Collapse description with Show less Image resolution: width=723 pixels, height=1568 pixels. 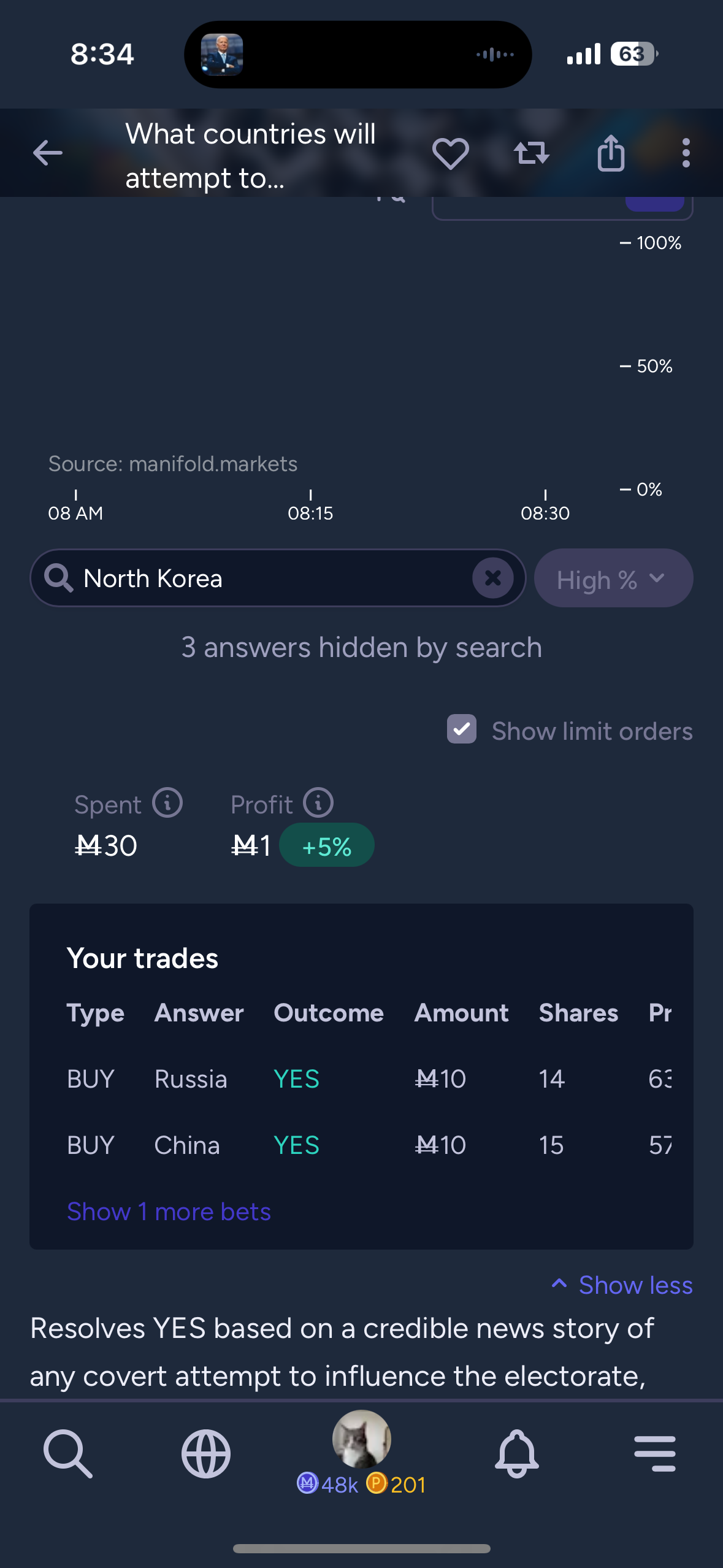click(622, 1285)
